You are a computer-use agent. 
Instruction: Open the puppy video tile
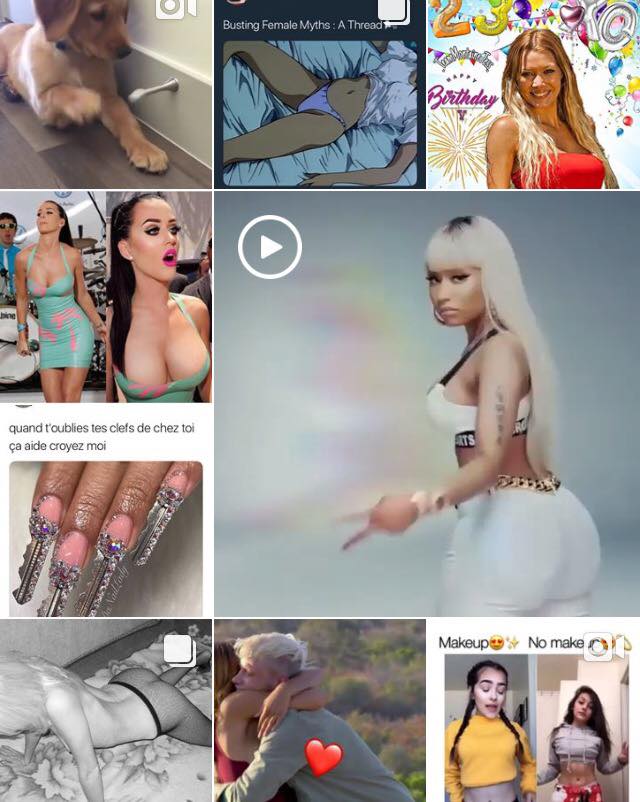pyautogui.click(x=105, y=94)
